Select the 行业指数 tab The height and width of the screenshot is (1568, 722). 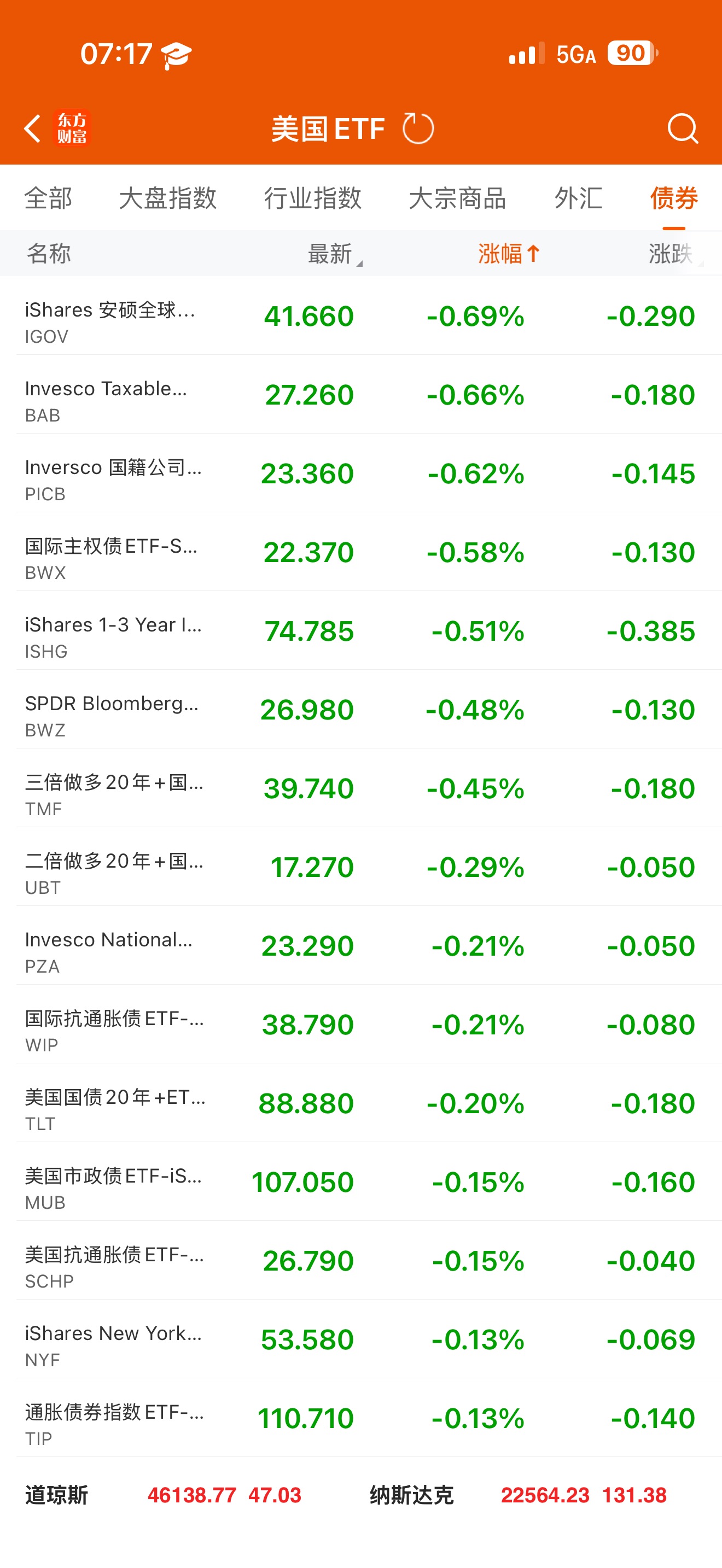(x=312, y=198)
